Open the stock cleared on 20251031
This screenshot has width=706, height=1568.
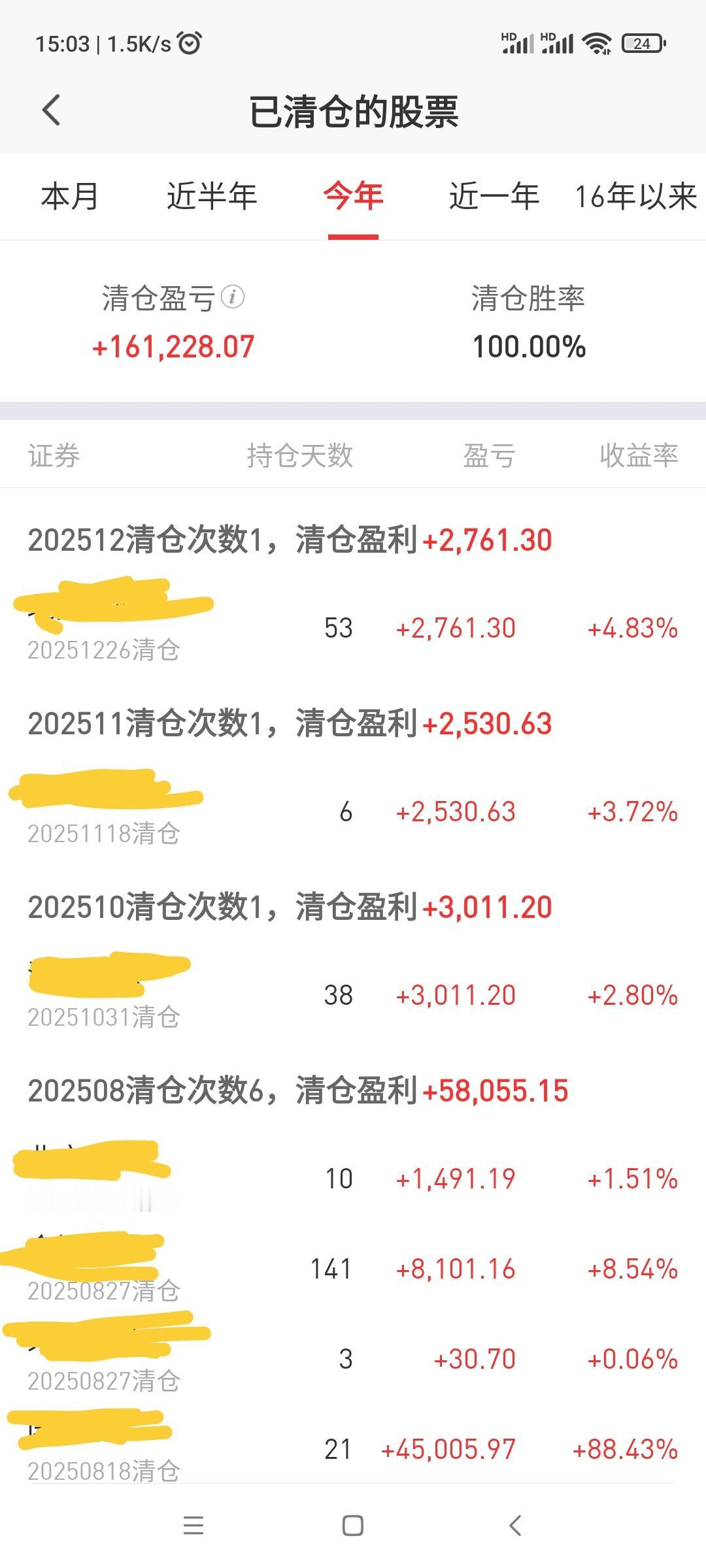pyautogui.click(x=353, y=995)
